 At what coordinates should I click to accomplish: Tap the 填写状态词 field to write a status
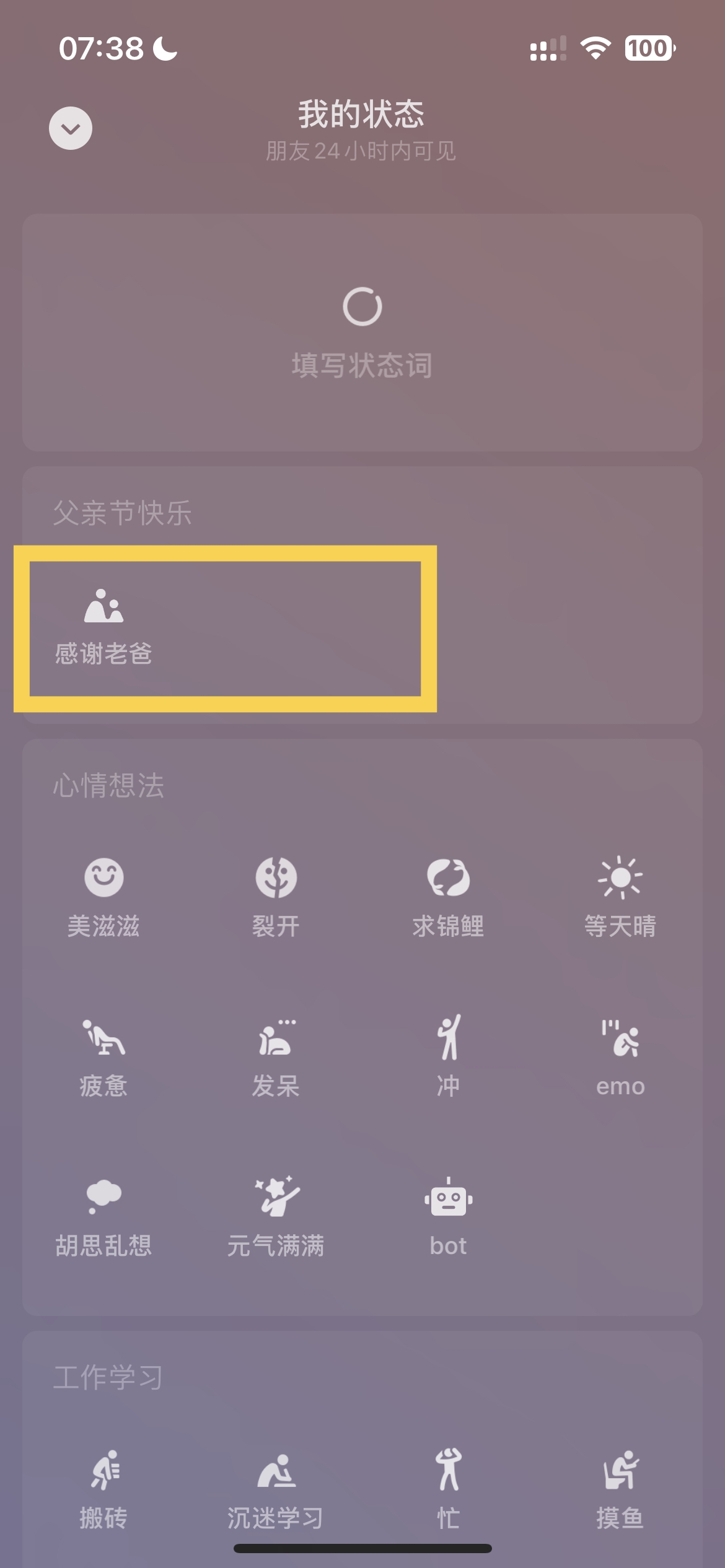tap(362, 333)
